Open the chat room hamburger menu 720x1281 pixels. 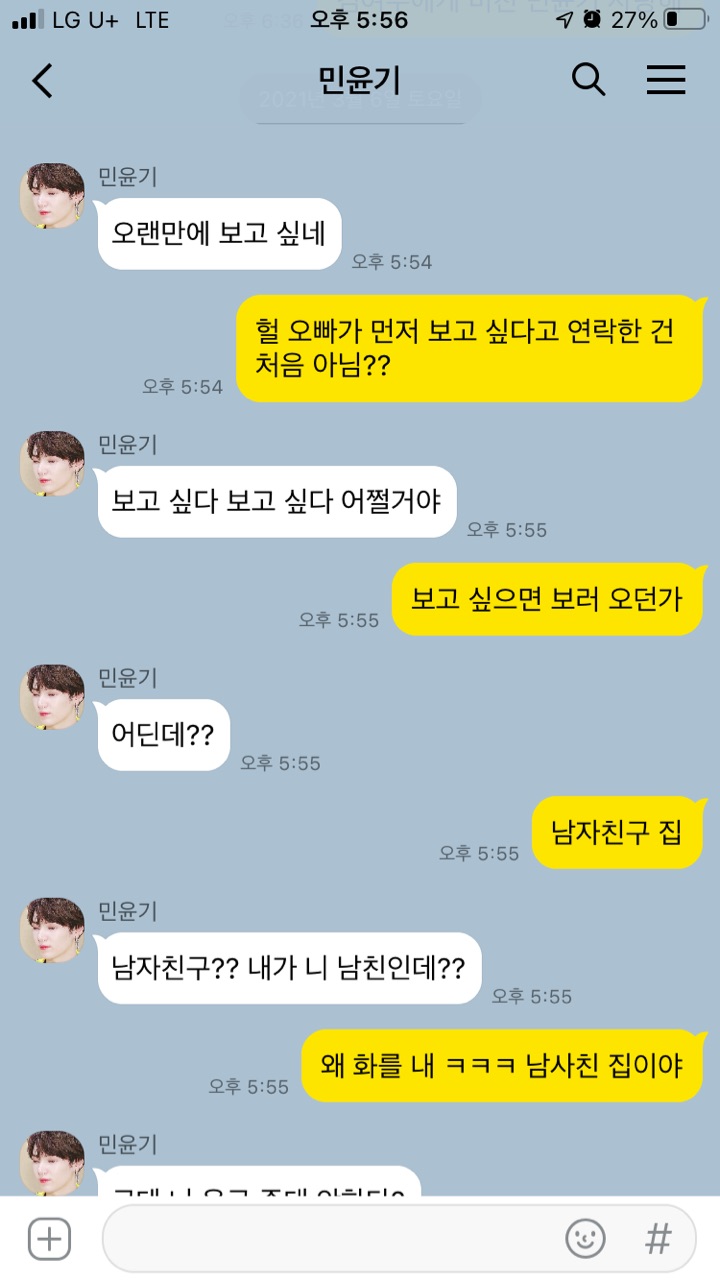click(665, 80)
